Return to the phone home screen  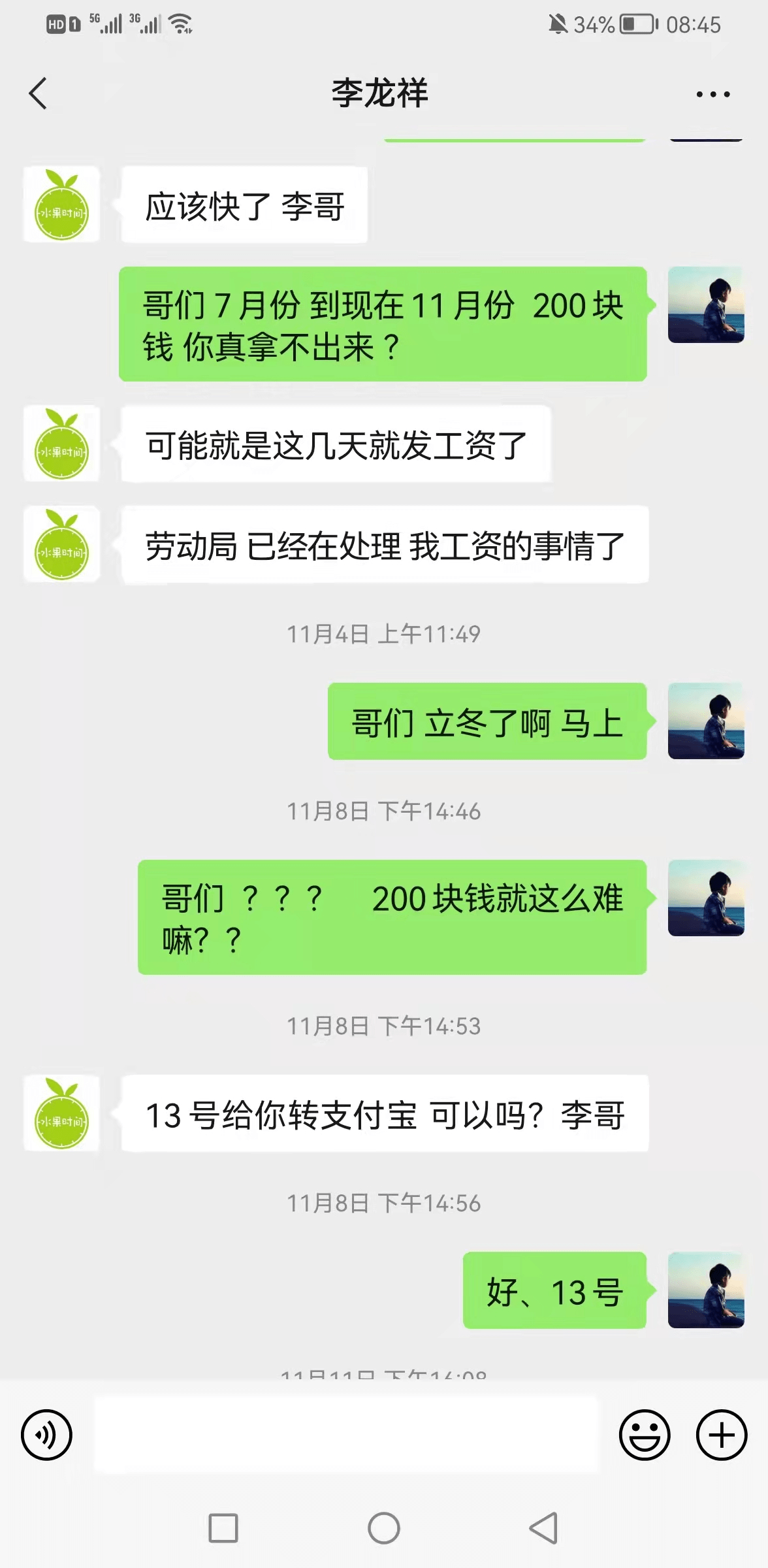384,1528
